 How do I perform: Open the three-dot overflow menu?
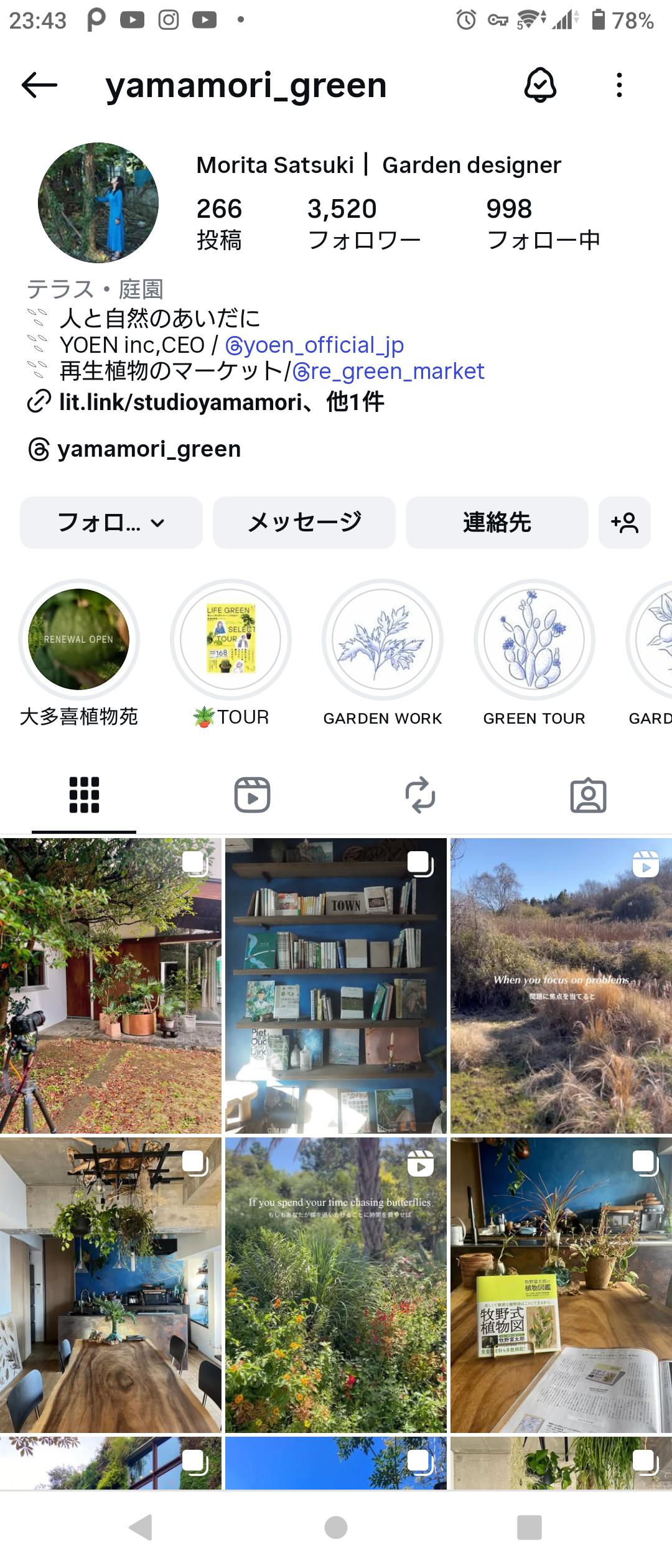pos(618,85)
